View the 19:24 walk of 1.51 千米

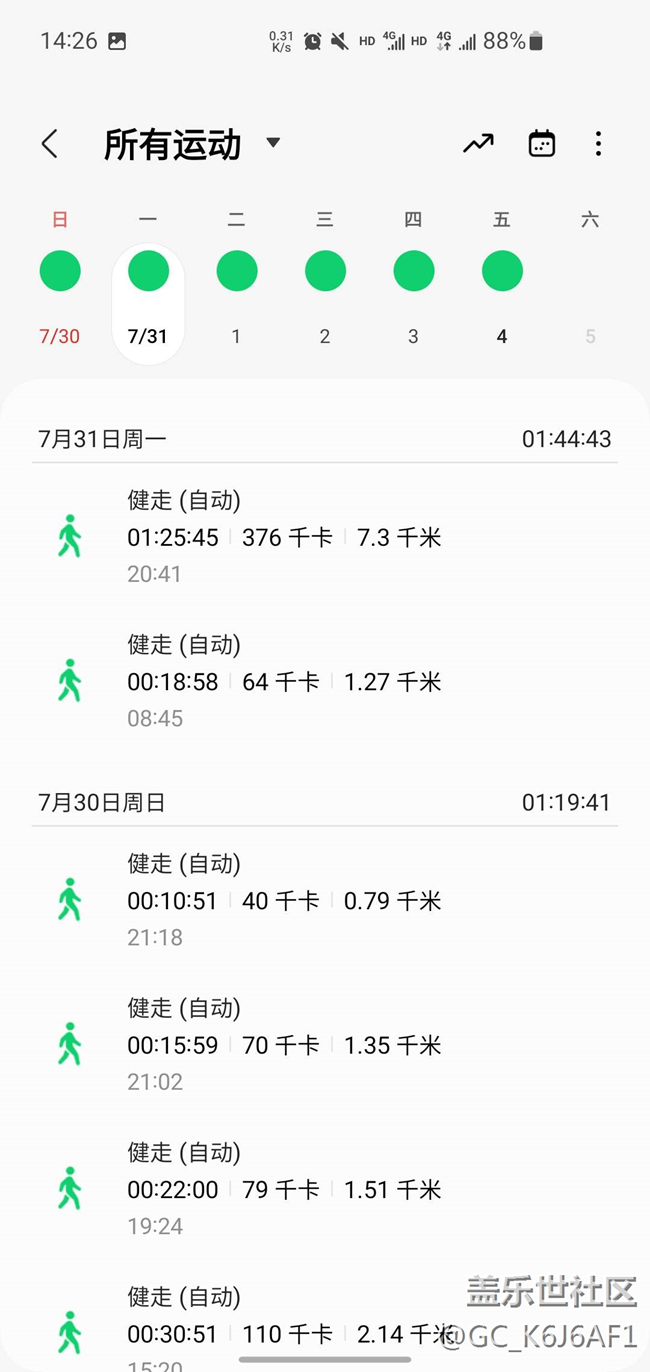coord(324,1189)
